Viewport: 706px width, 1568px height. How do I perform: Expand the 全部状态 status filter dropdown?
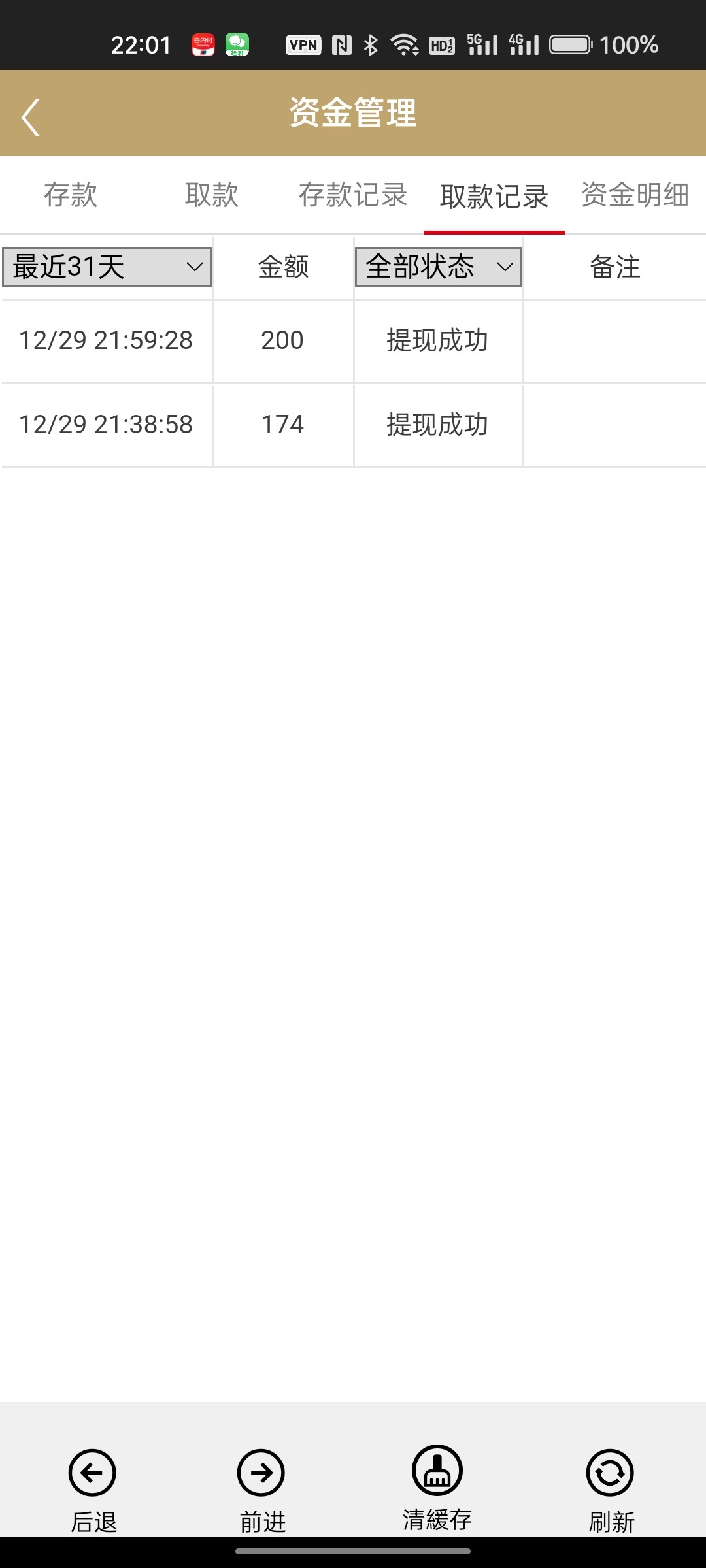click(438, 267)
